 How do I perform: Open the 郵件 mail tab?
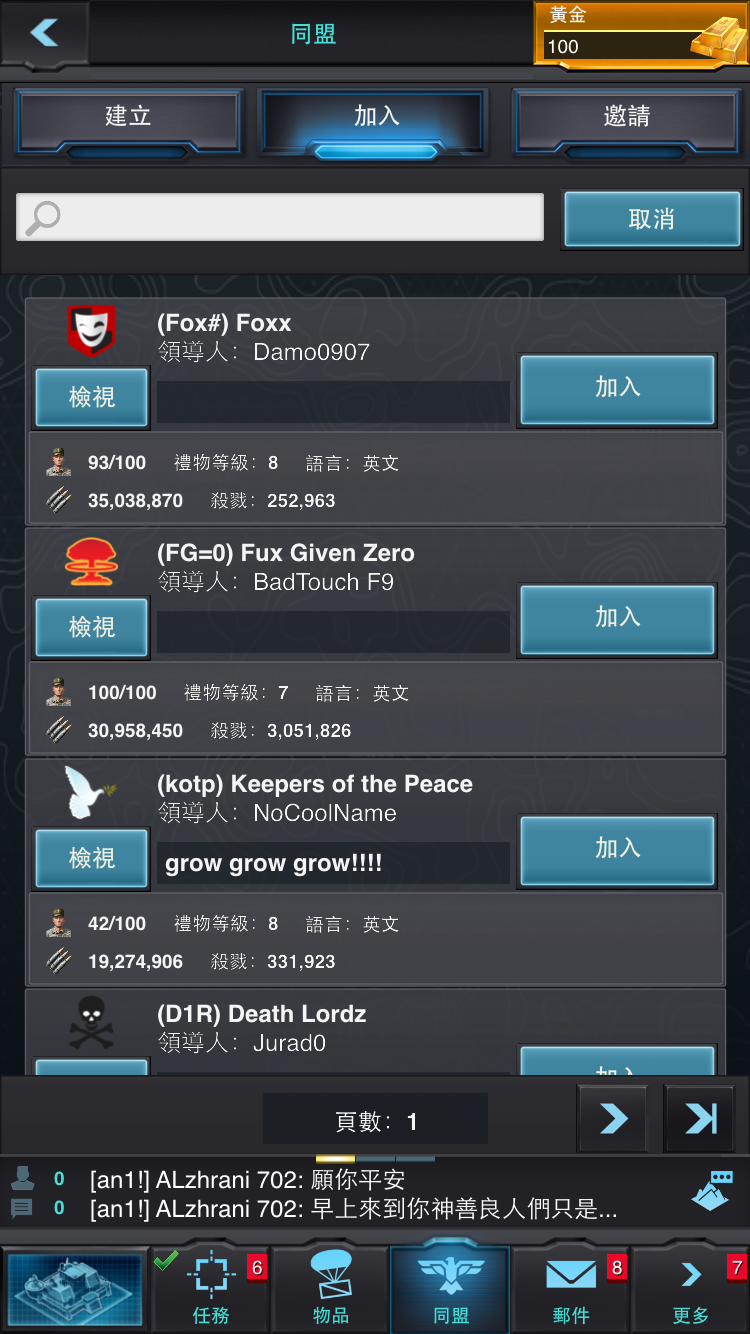pos(571,1290)
